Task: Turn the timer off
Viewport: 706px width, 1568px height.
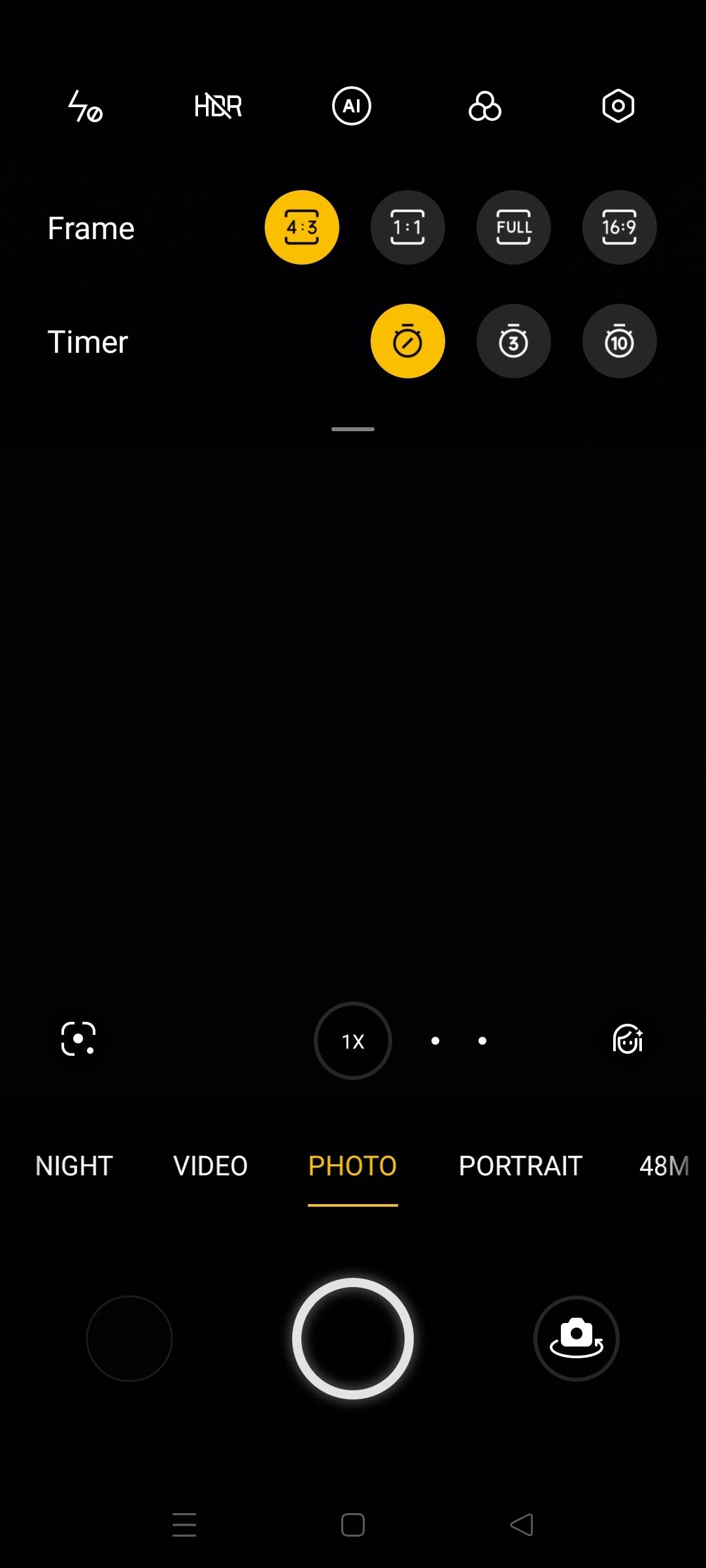Action: [408, 341]
